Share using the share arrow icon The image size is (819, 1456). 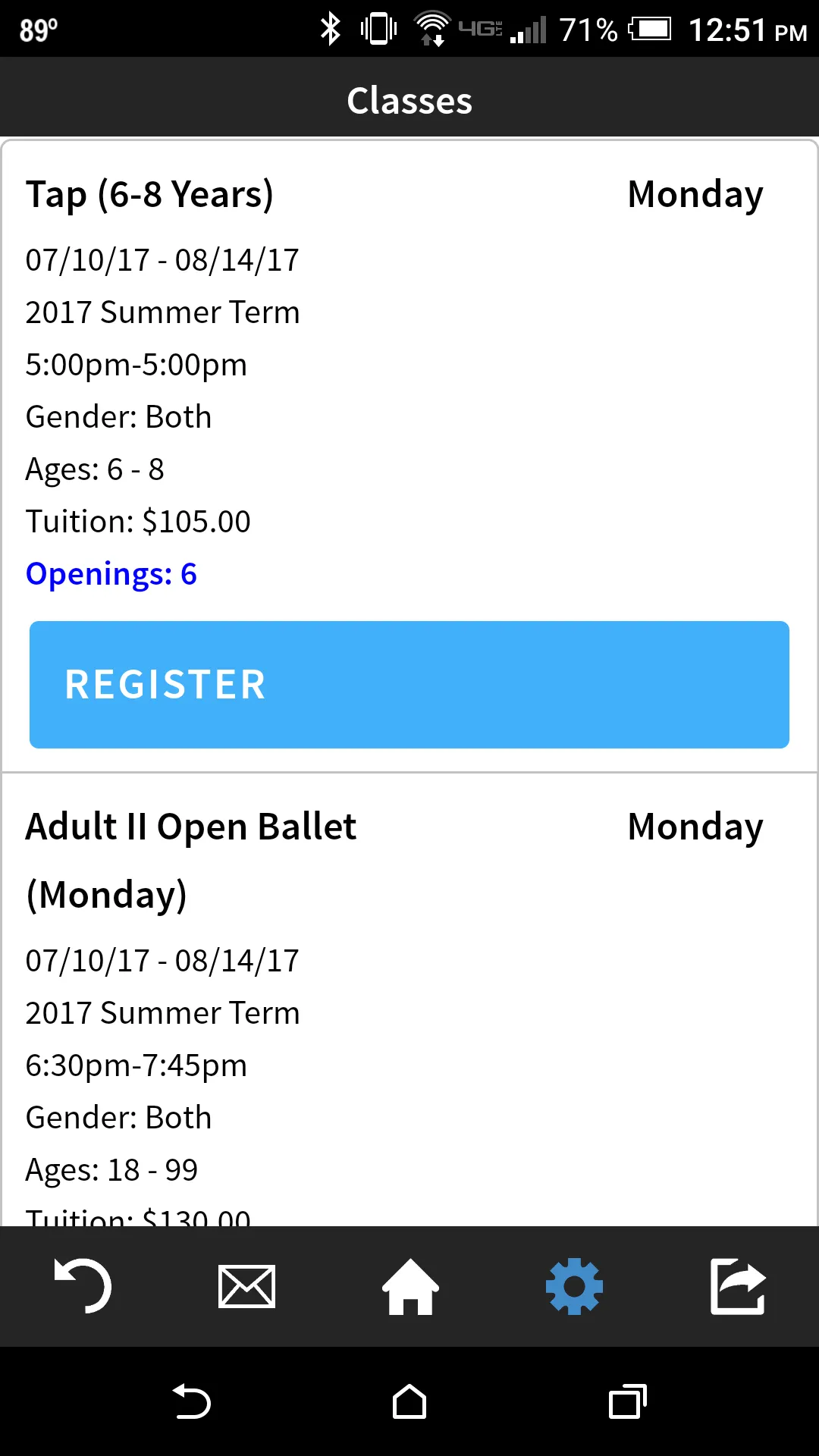(x=738, y=1286)
